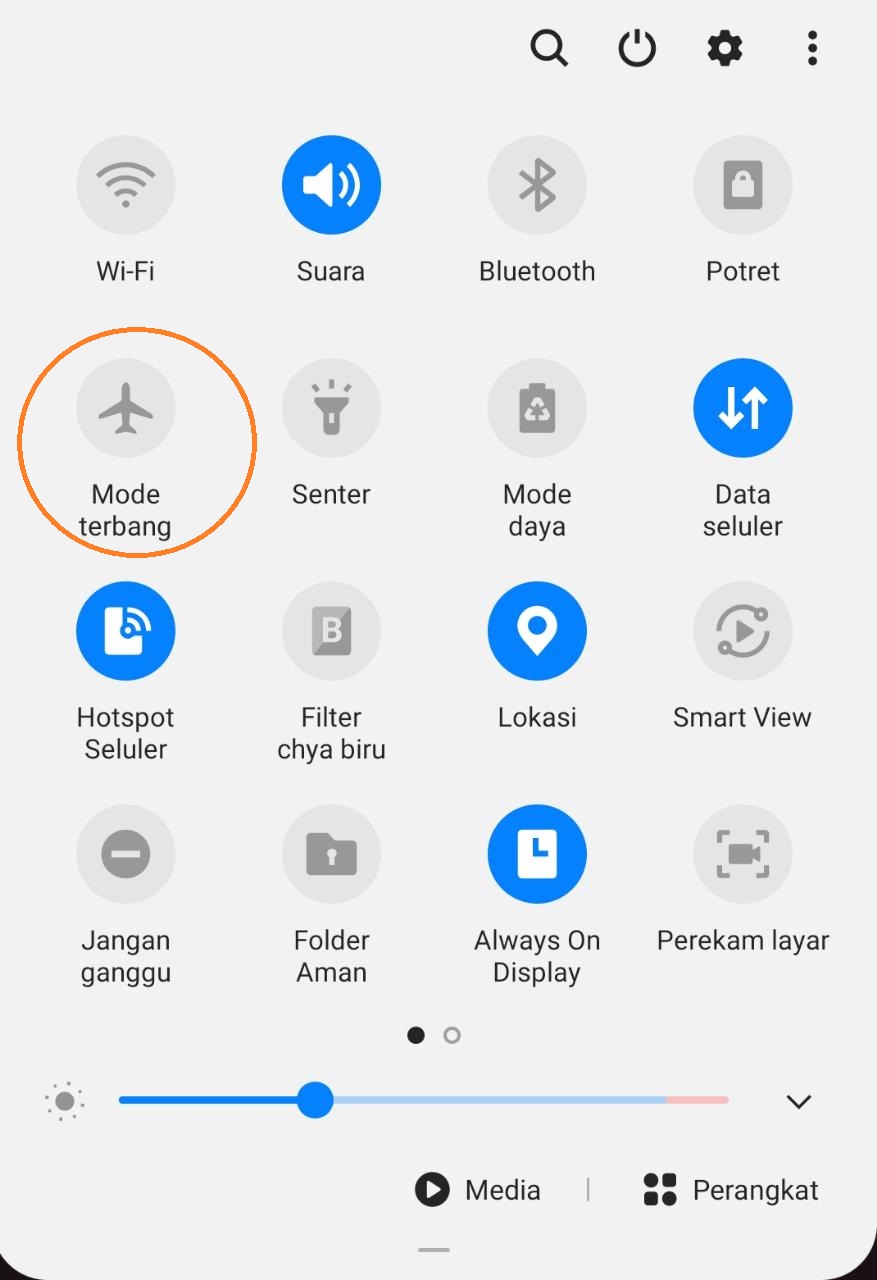The width and height of the screenshot is (877, 1280).
Task: Enable Mode terbang
Action: [126, 409]
